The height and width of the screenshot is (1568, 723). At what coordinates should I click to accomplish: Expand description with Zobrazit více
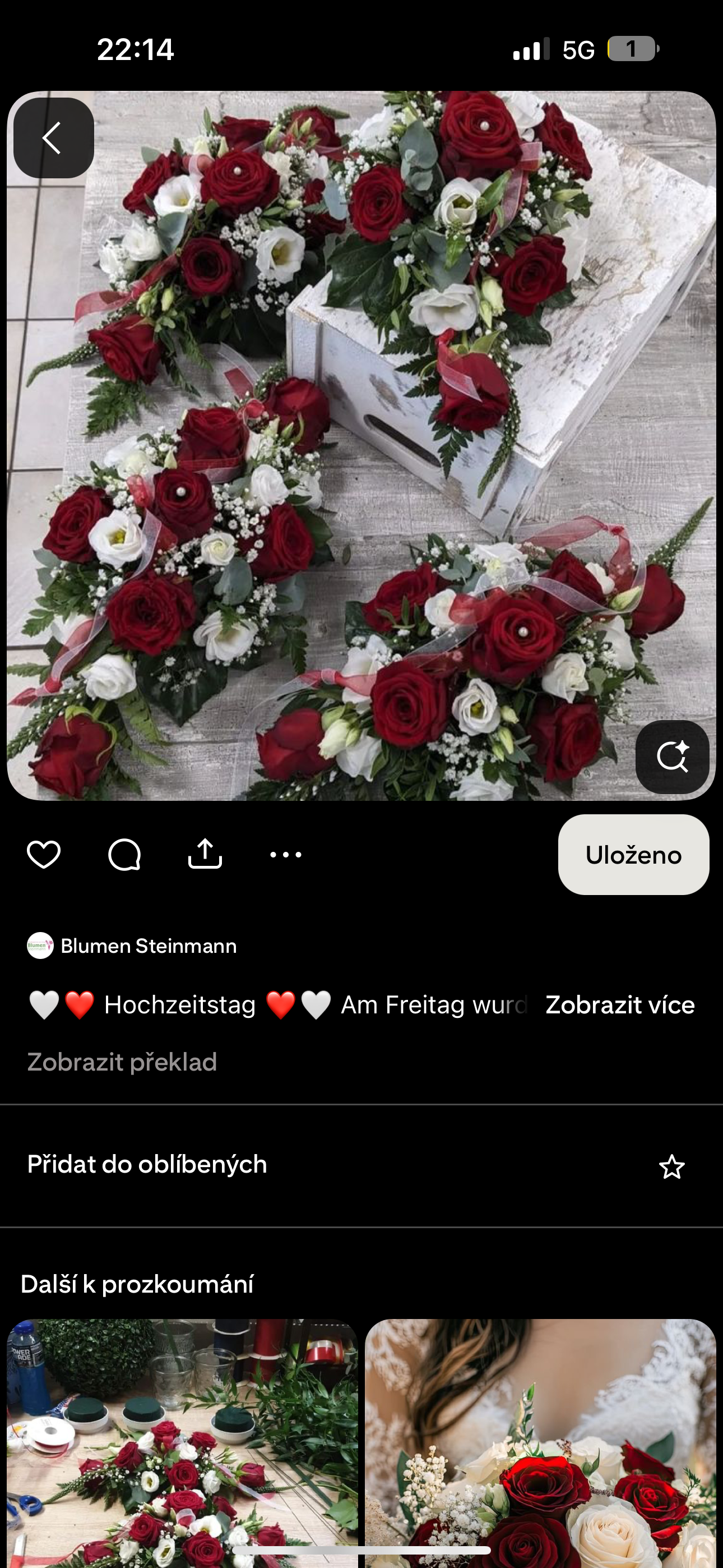pos(619,1005)
